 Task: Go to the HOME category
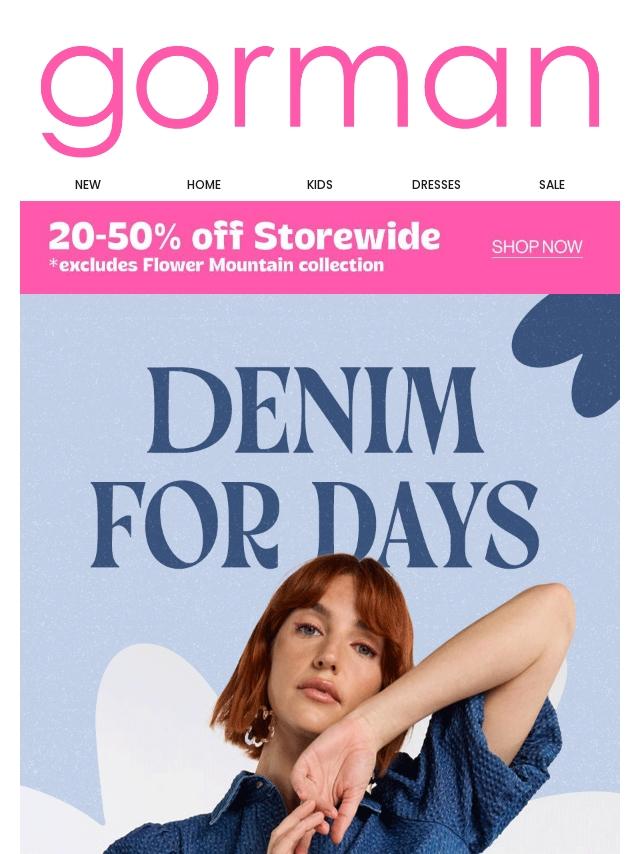(x=204, y=185)
